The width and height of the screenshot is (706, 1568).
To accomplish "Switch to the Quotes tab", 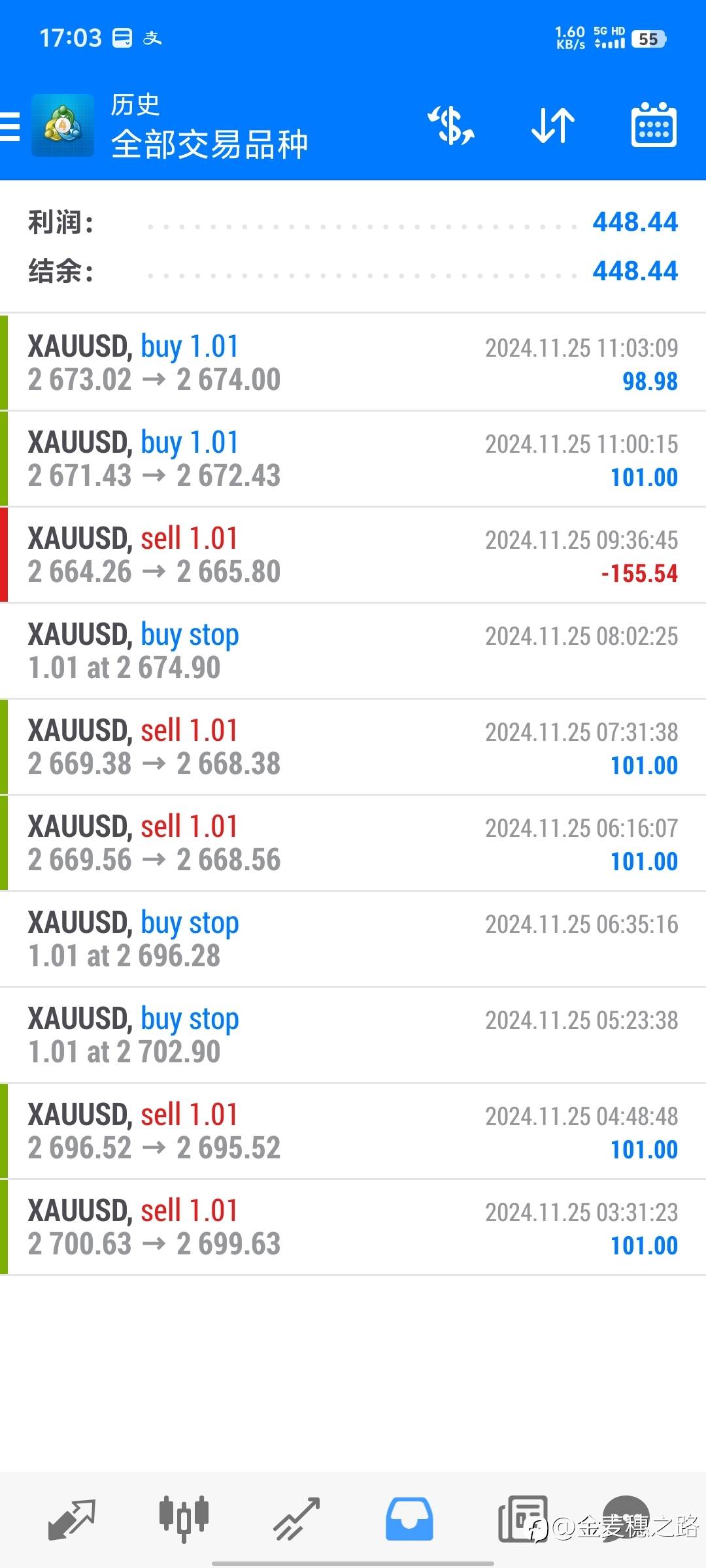I will (72, 1518).
